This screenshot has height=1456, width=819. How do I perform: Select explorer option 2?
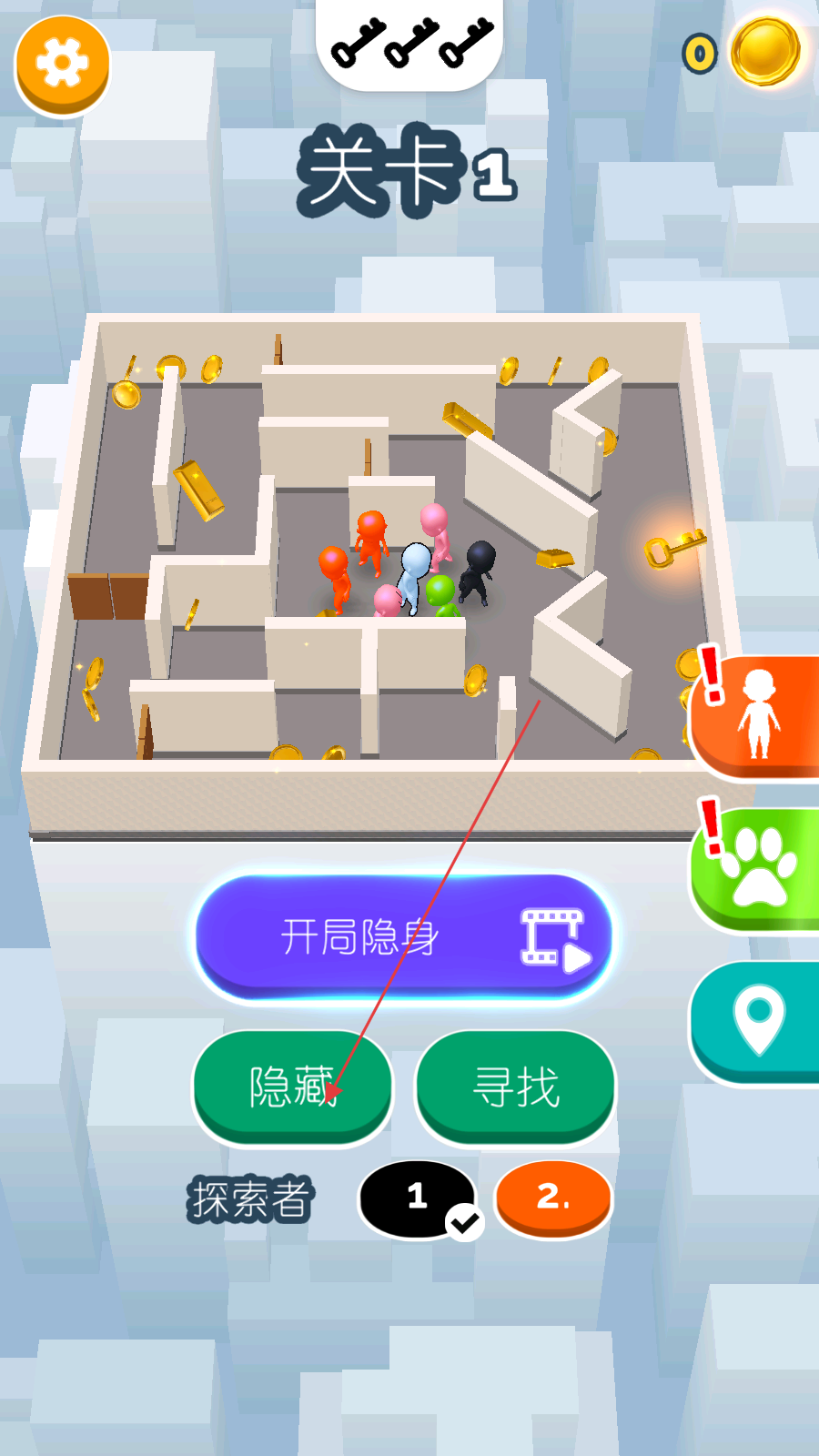coord(552,1198)
